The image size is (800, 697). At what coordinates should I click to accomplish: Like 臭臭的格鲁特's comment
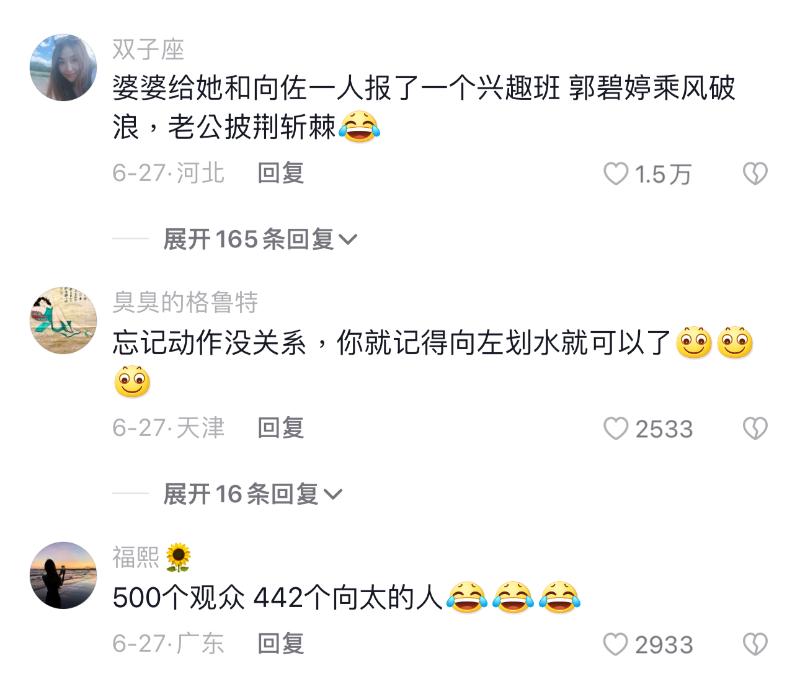616,429
